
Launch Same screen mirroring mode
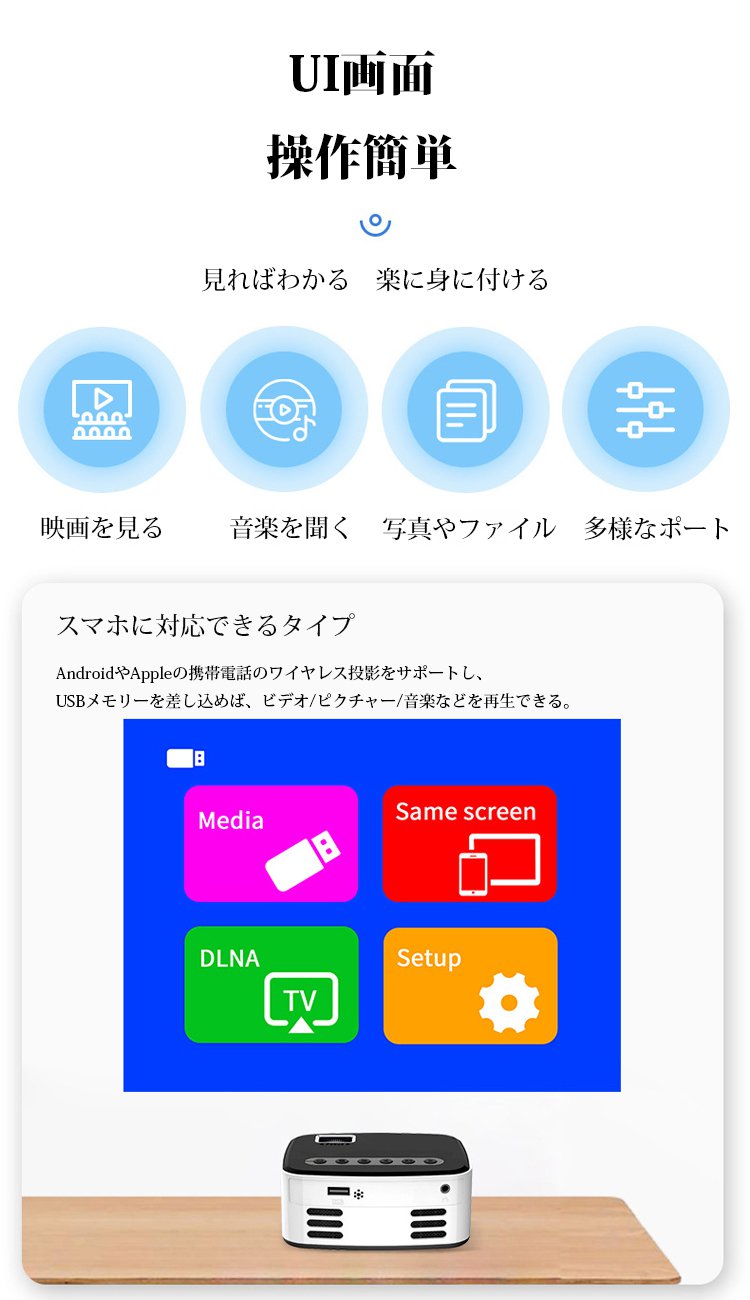(470, 841)
